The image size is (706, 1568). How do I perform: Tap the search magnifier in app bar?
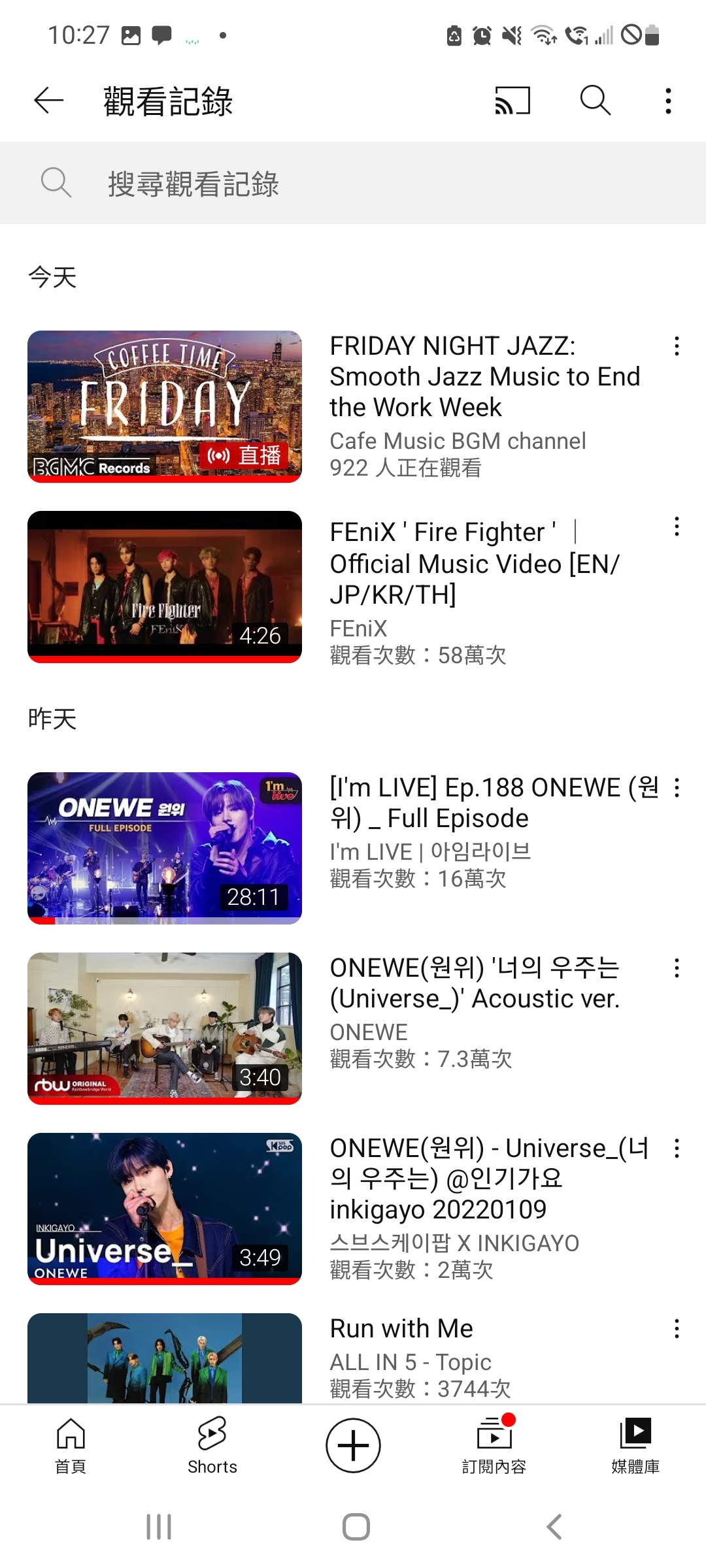pos(596,101)
